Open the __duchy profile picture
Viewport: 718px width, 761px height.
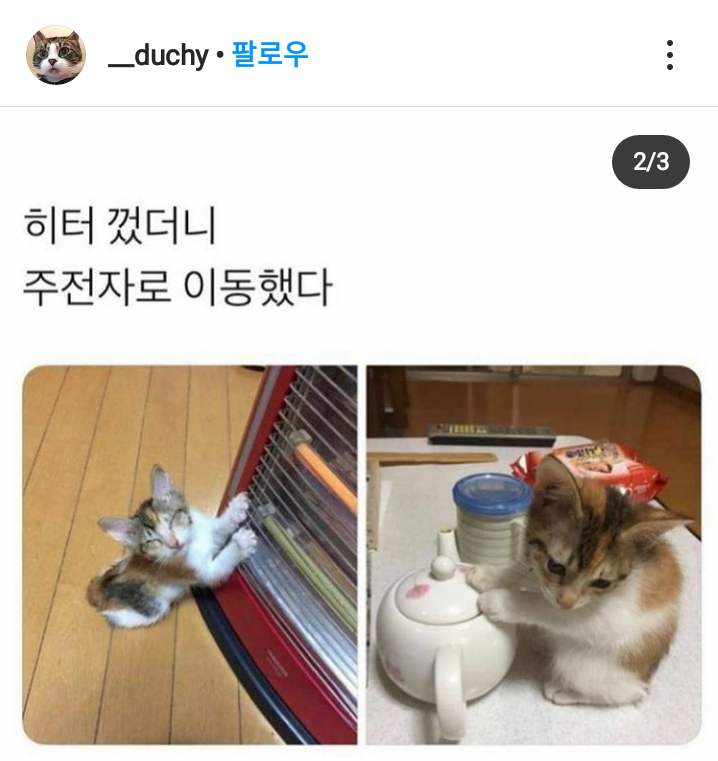point(55,55)
